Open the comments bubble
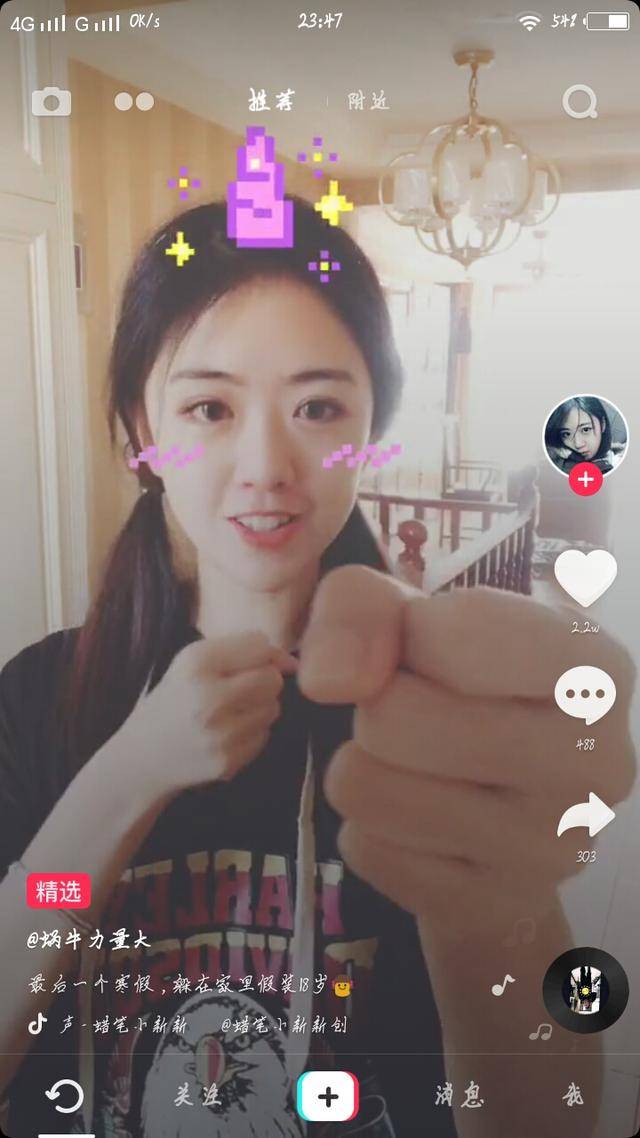The width and height of the screenshot is (640, 1138). (586, 695)
